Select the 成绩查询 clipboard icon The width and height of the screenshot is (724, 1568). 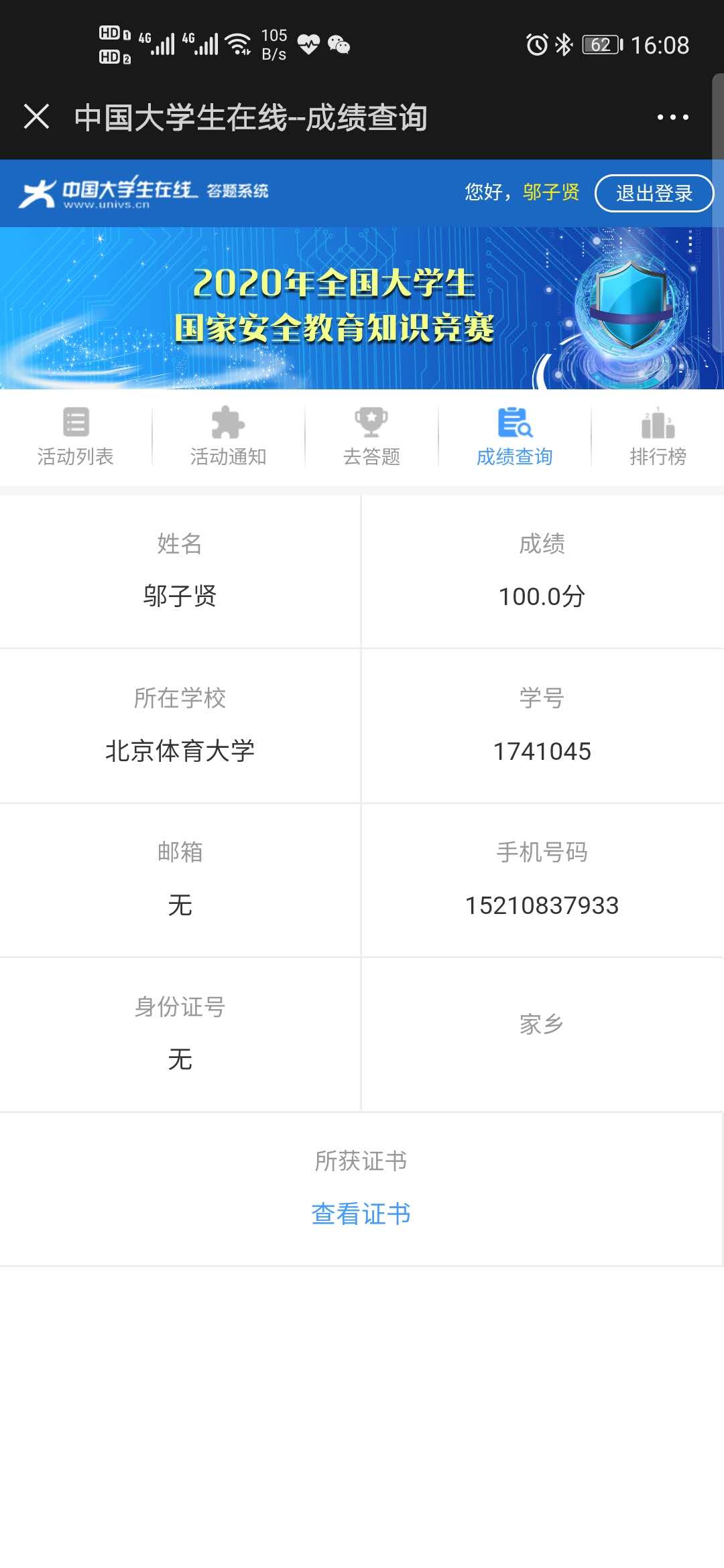(x=514, y=423)
